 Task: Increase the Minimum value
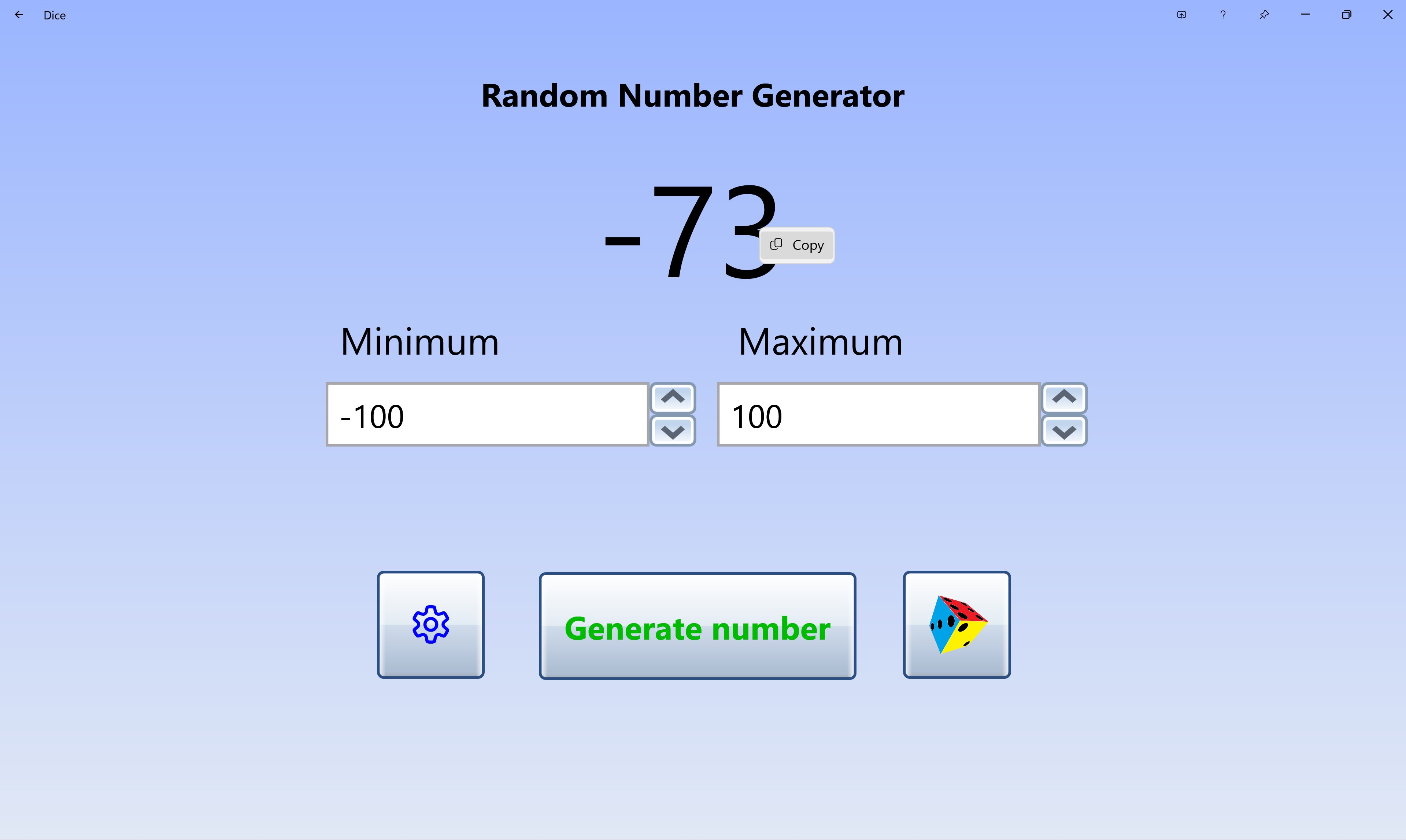(x=673, y=397)
